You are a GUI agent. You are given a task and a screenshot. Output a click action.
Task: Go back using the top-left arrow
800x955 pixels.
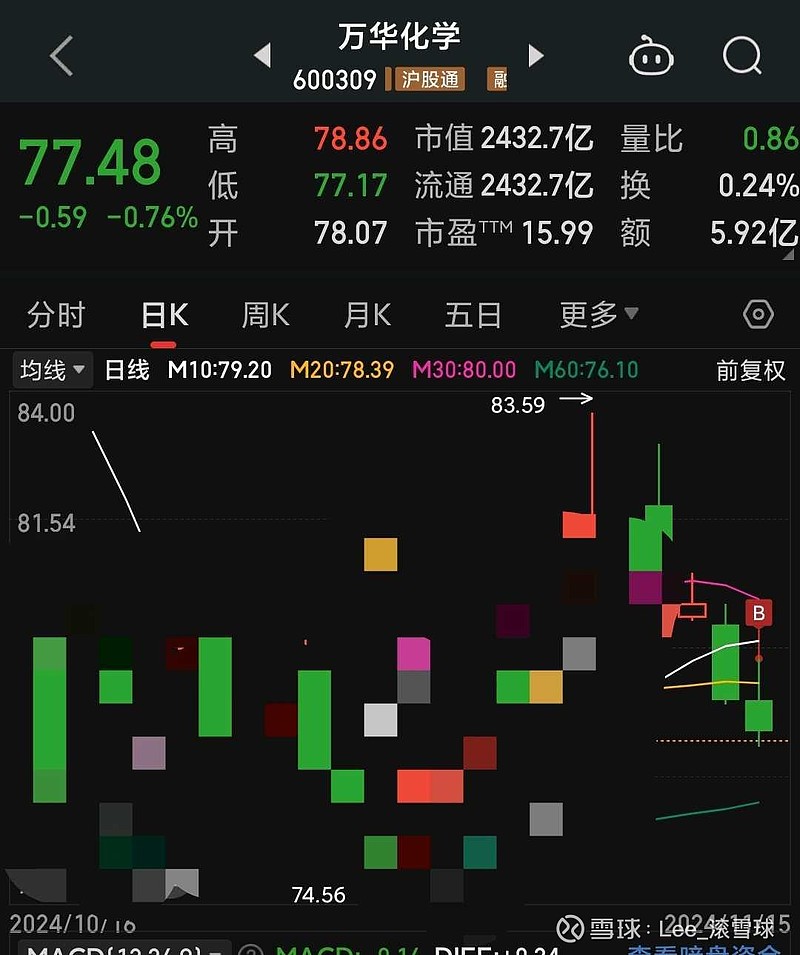pyautogui.click(x=62, y=56)
